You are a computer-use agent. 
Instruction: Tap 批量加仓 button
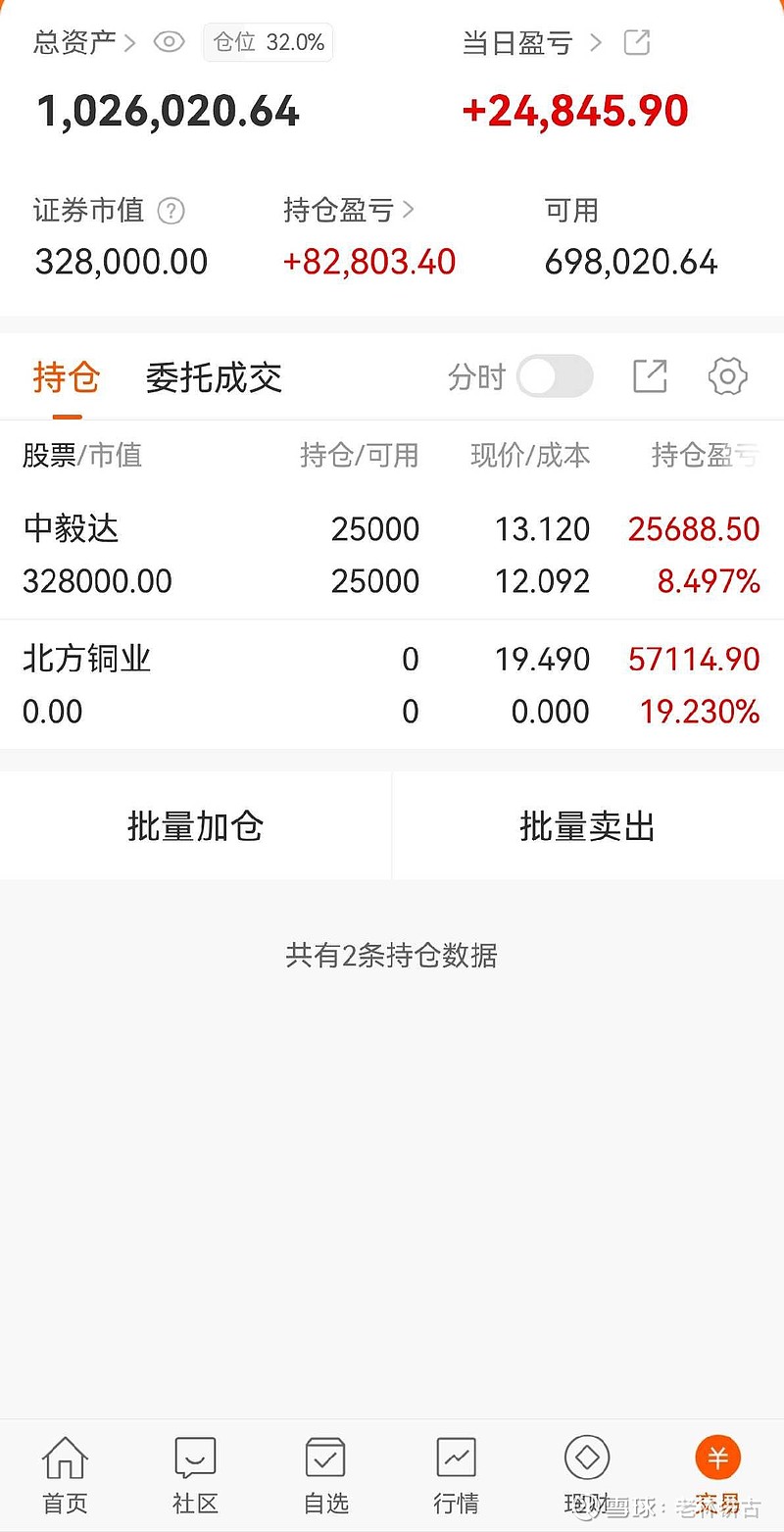coord(195,826)
